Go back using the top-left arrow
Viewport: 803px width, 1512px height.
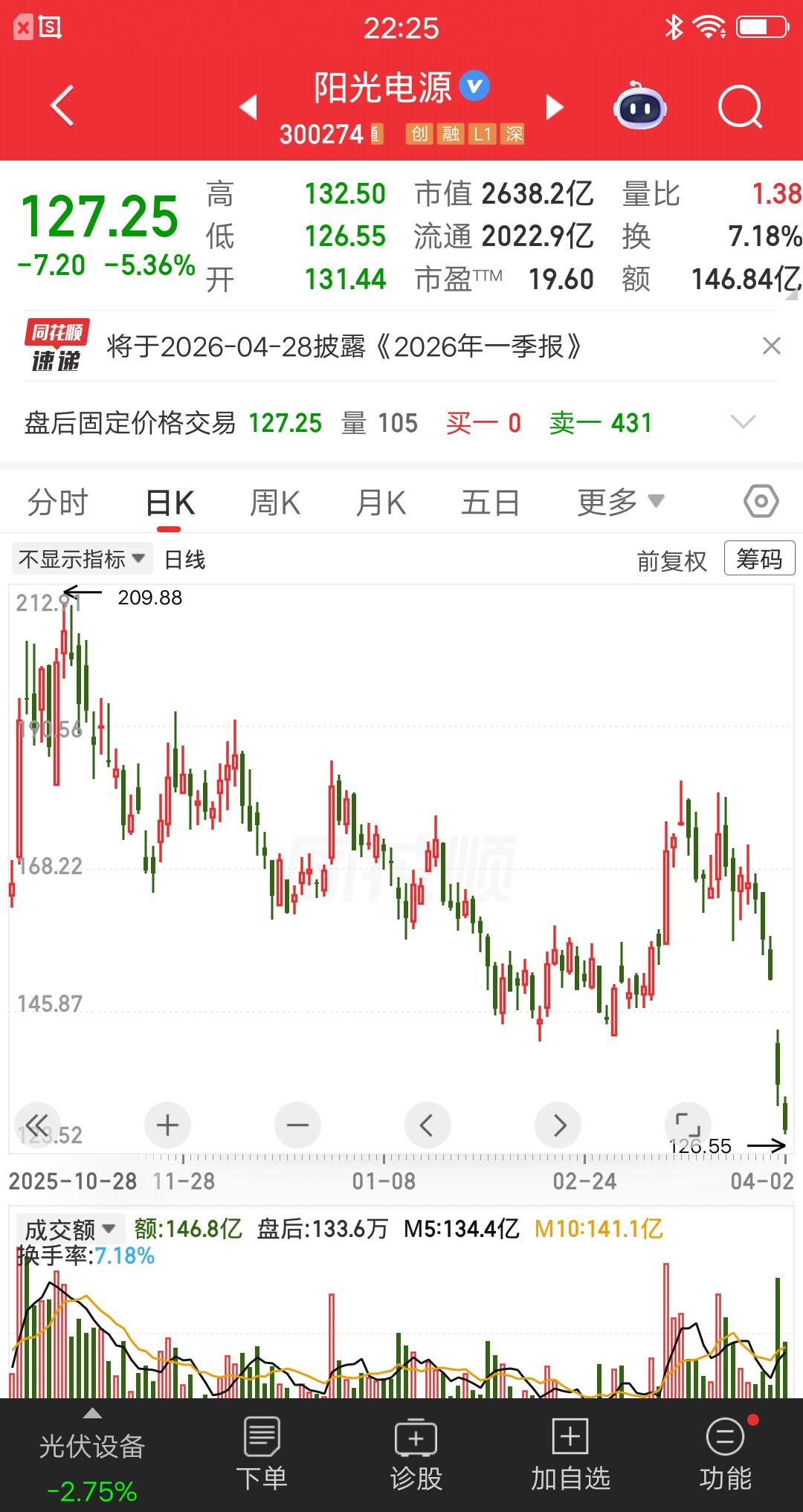62,106
